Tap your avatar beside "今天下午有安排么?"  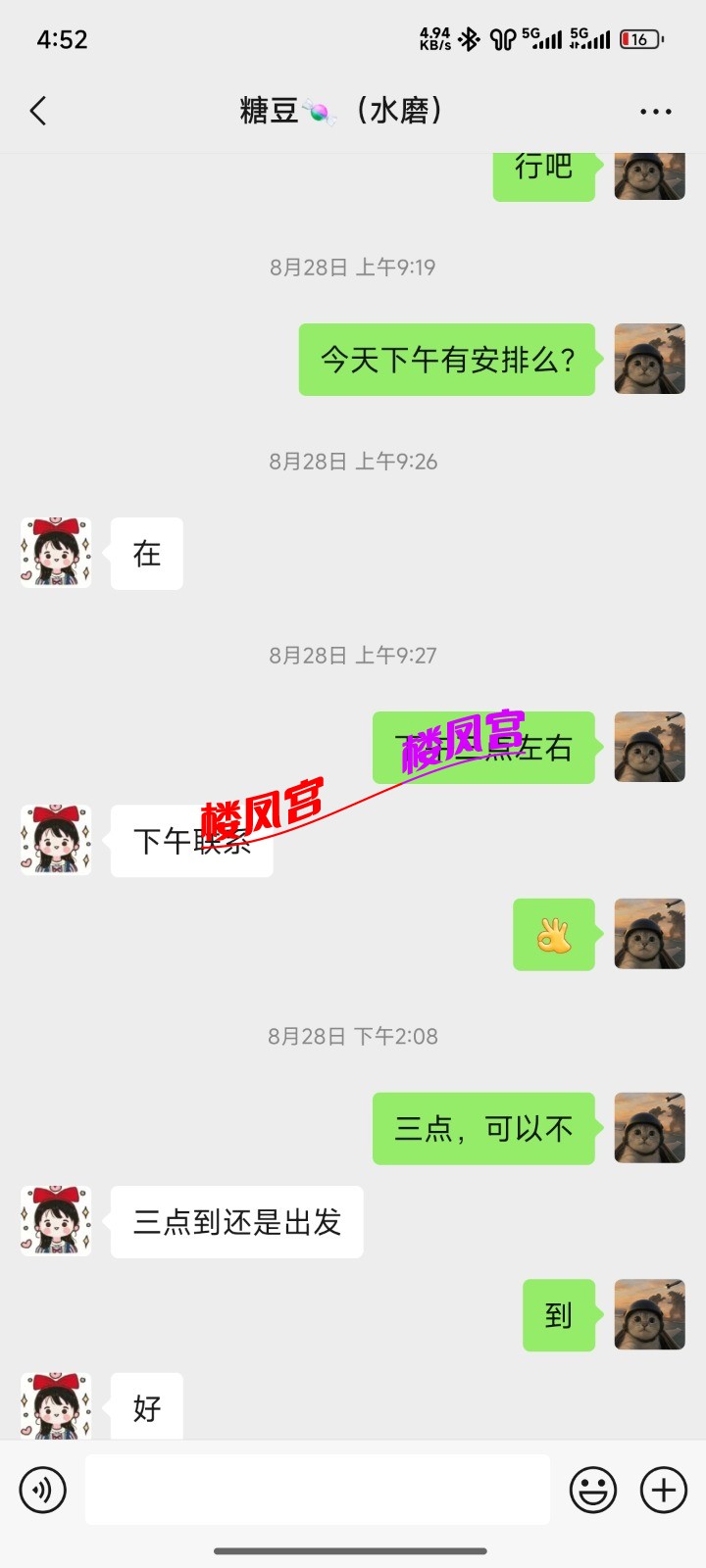click(649, 360)
